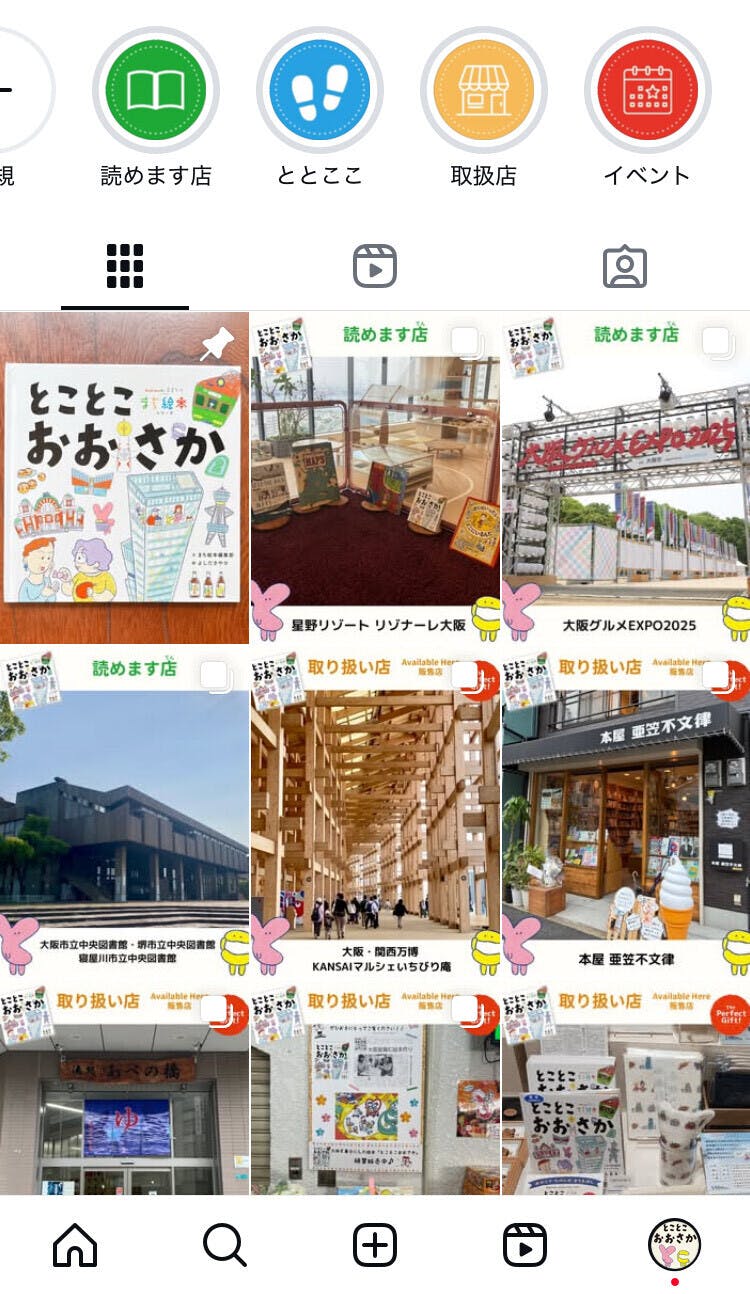This screenshot has width=750, height=1294.
Task: Switch to the posts grid tab
Action: click(125, 267)
